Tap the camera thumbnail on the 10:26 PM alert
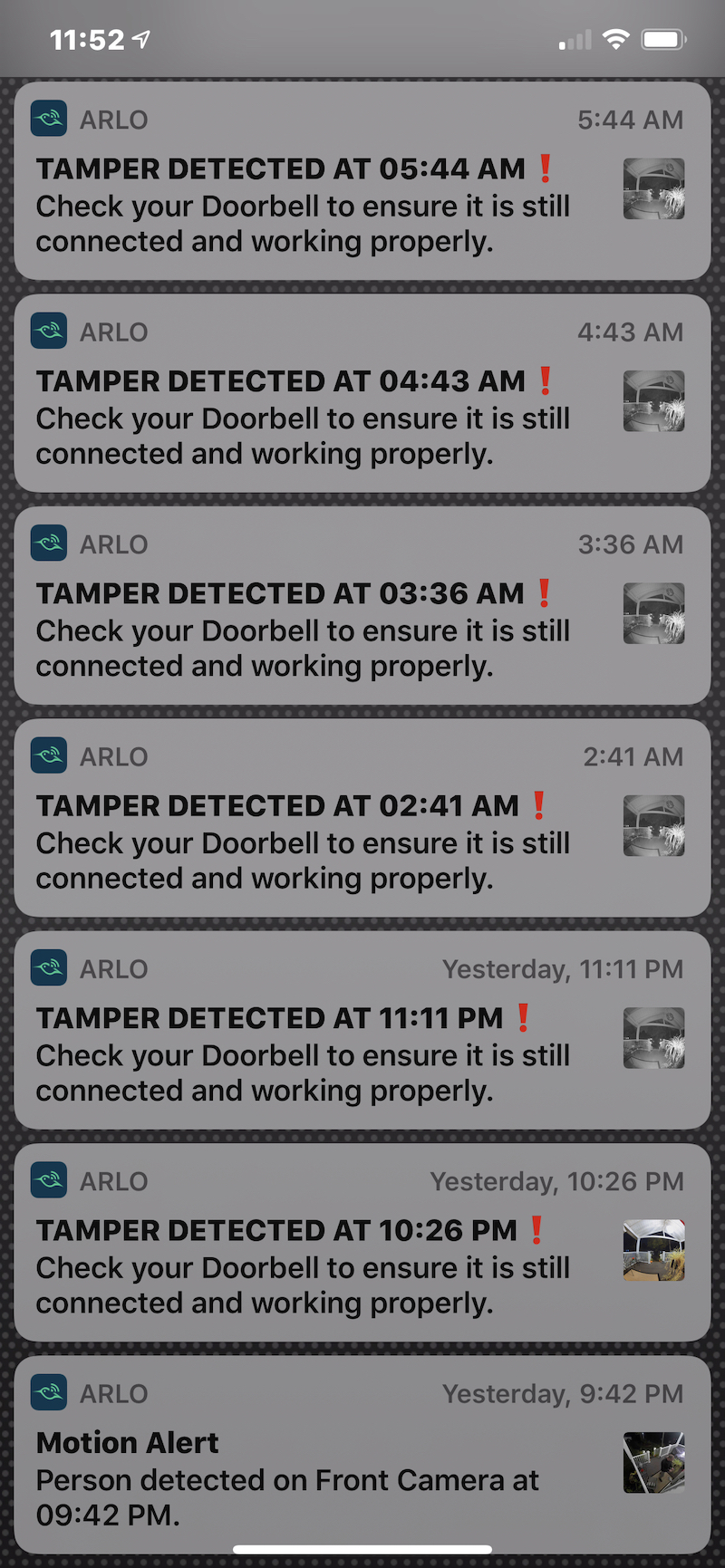This screenshot has width=725, height=1568. click(653, 1250)
